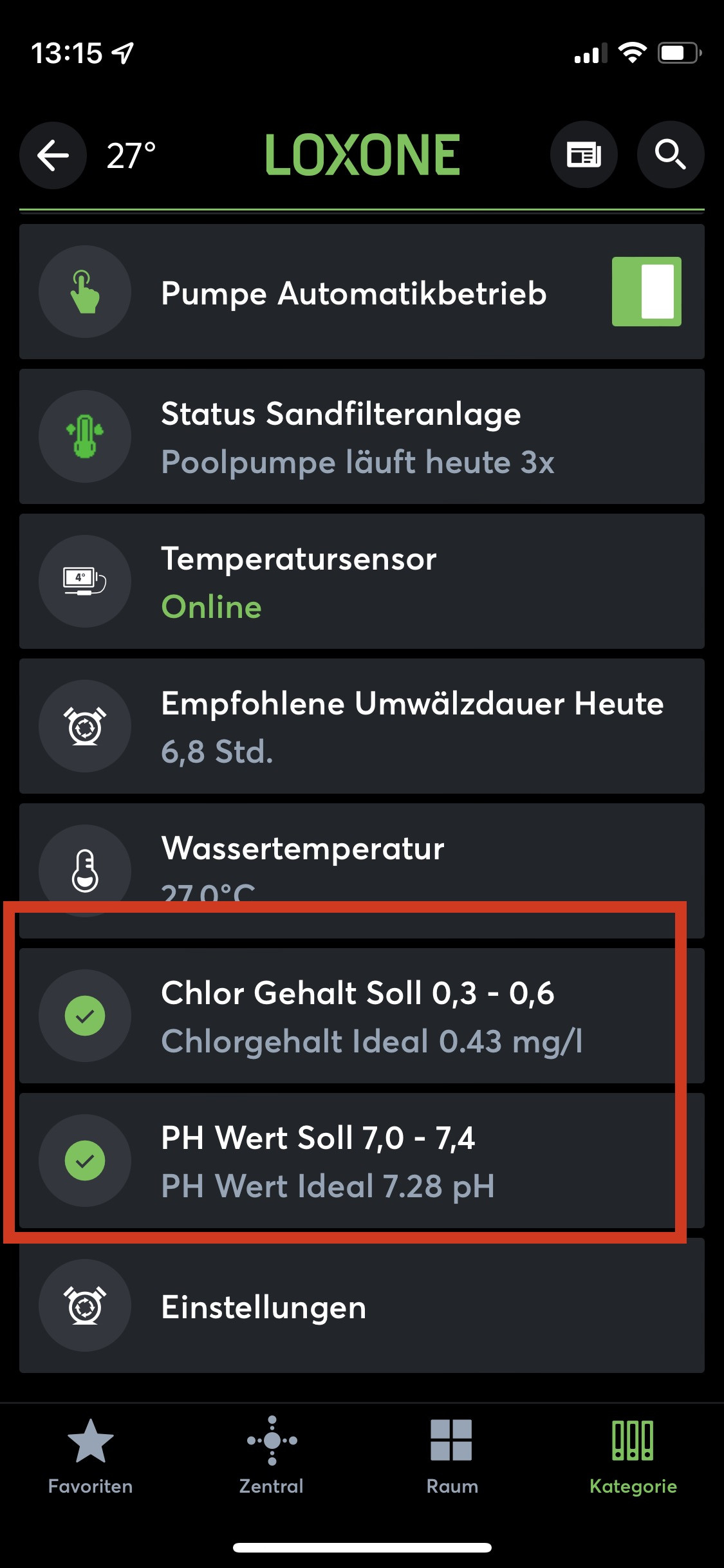Open Empfohlene Umwälzdauer Heute row
Viewport: 724px width, 1568px height.
(362, 727)
